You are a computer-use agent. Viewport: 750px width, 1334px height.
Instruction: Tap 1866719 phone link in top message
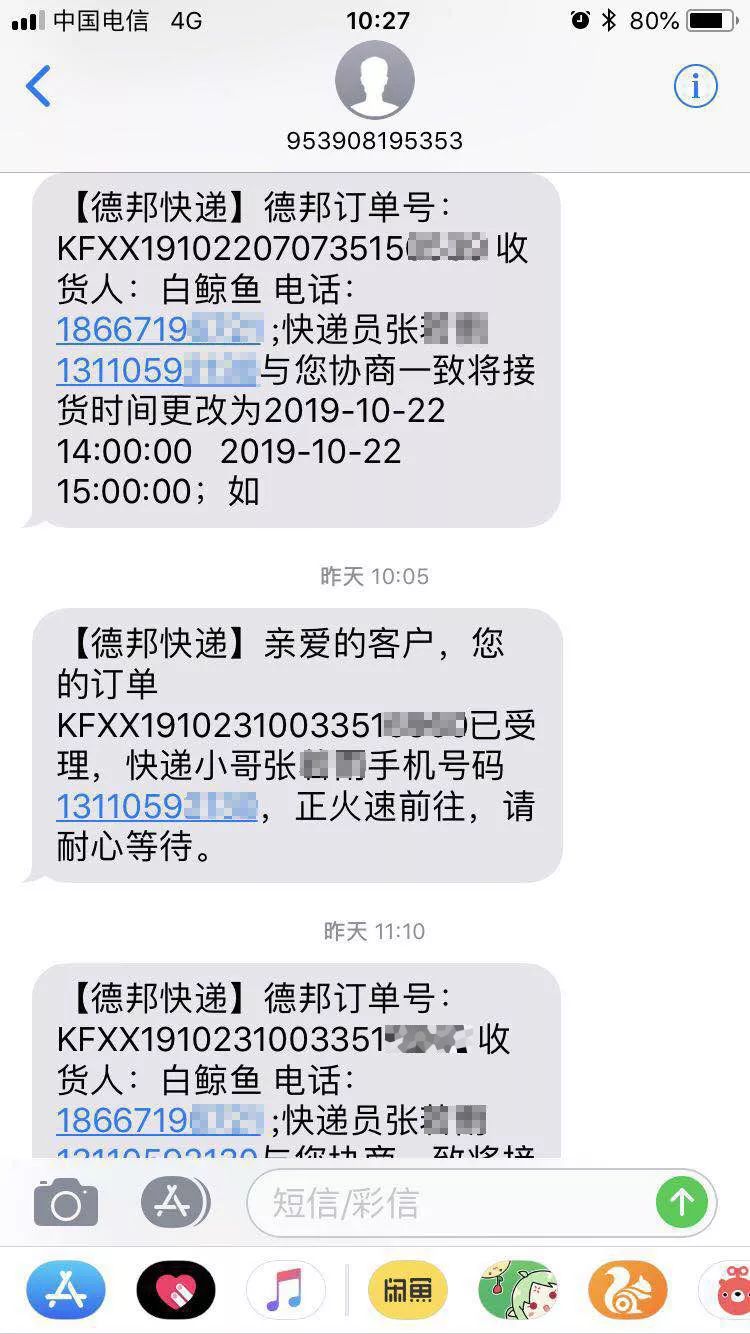coord(158,329)
